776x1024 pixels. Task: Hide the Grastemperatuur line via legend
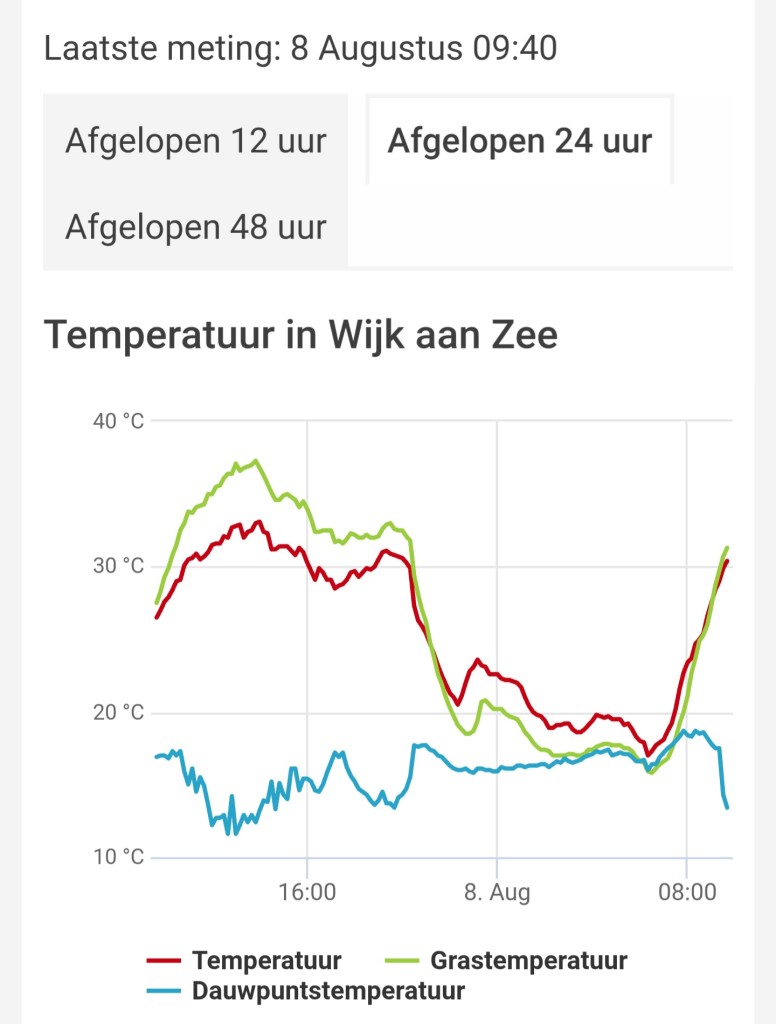(506, 960)
